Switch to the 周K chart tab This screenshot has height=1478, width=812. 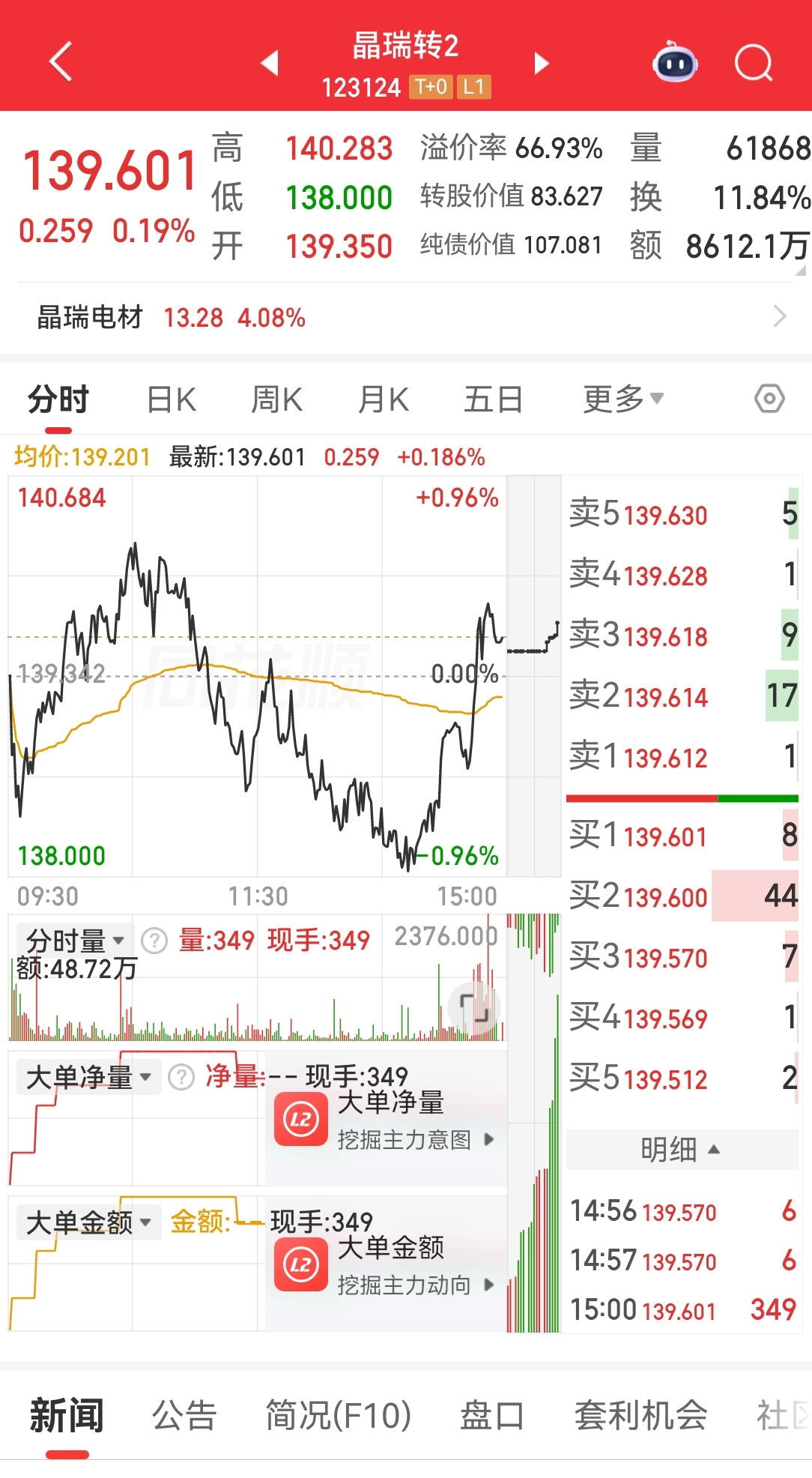tap(276, 399)
